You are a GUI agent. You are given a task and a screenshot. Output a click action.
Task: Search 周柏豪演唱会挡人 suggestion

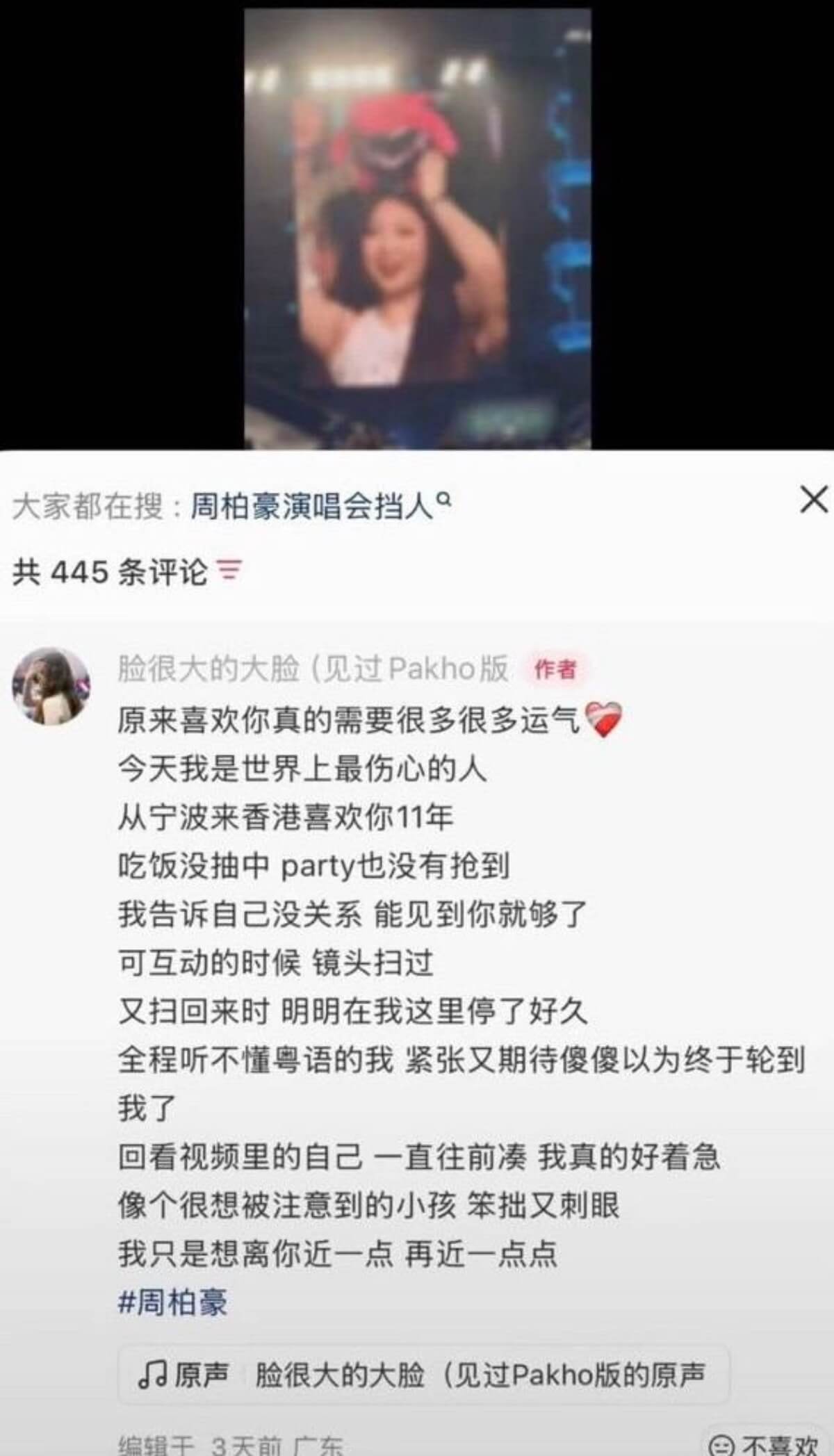(320, 506)
